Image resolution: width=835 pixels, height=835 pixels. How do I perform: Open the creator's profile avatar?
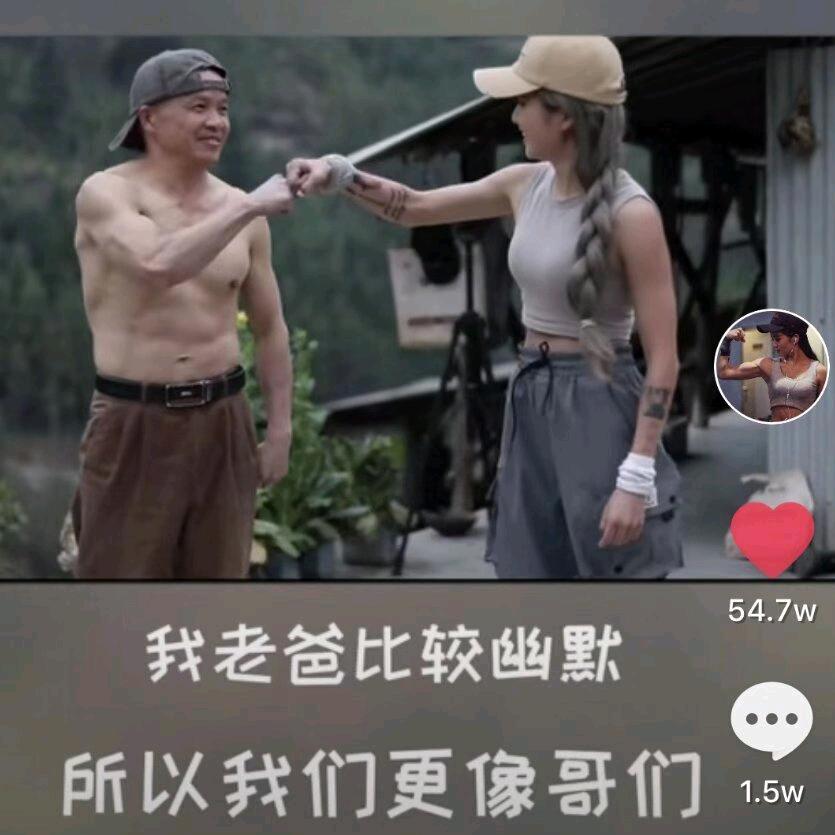(772, 366)
